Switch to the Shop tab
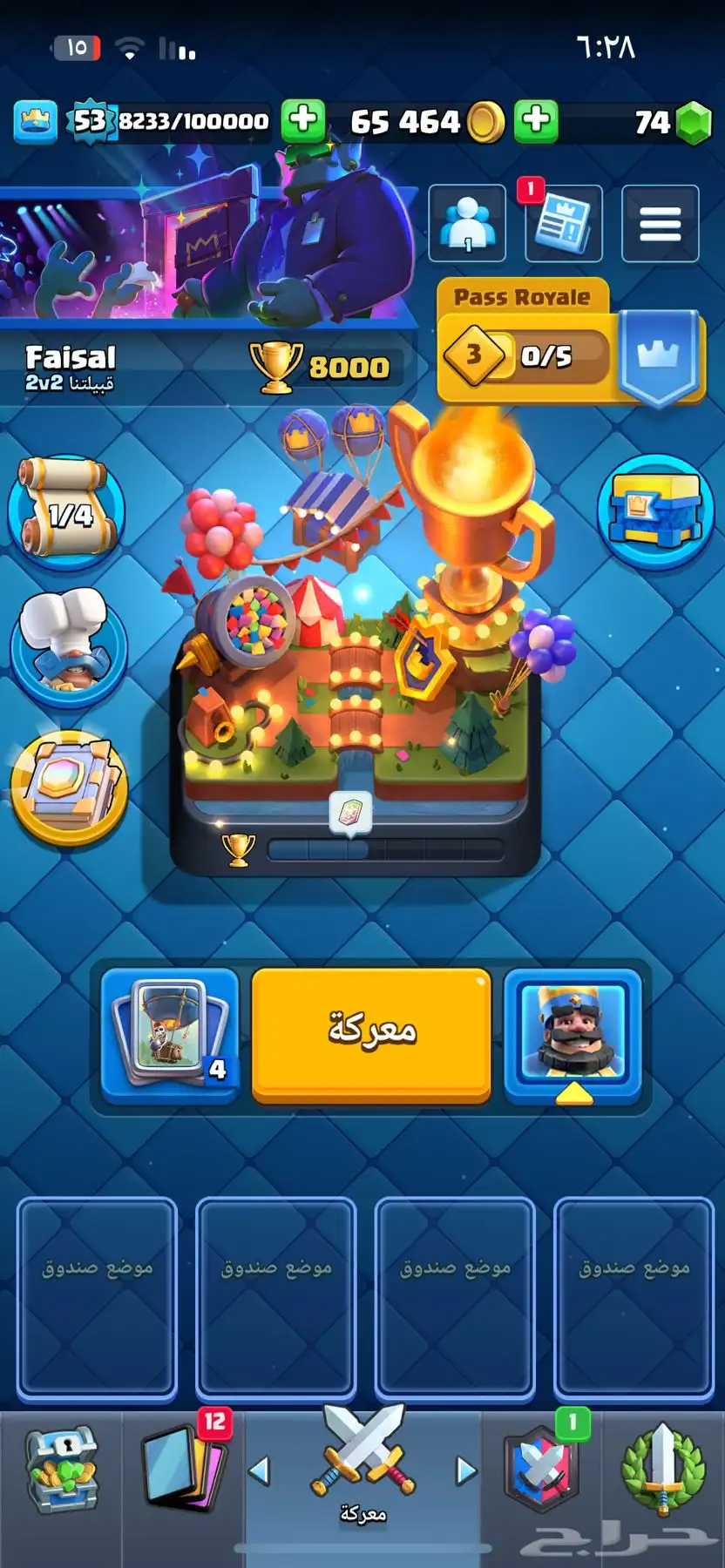This screenshot has height=1568, width=725. [x=61, y=1472]
